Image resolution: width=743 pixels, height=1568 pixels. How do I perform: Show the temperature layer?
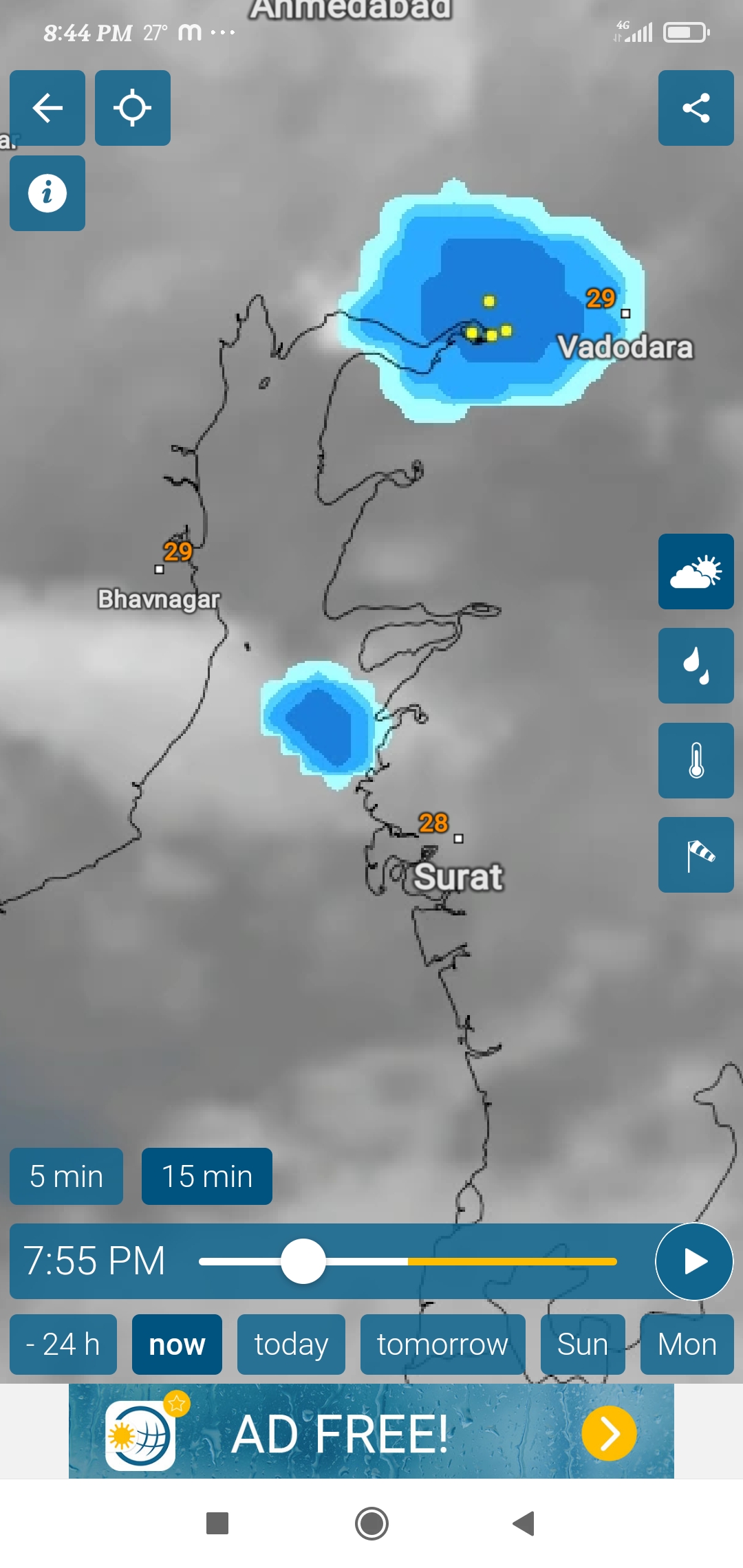pos(696,761)
